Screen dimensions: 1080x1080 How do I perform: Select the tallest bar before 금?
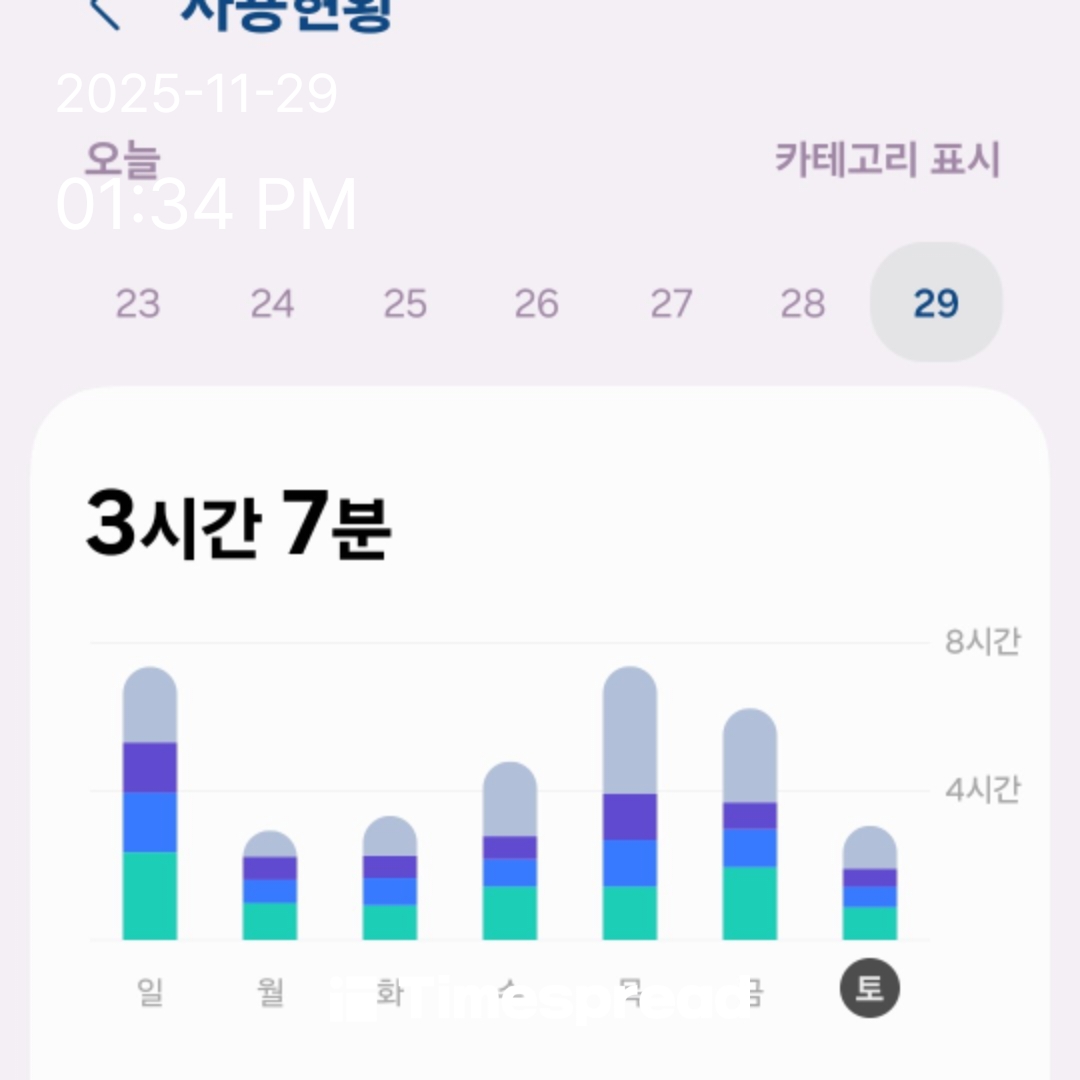tap(630, 804)
